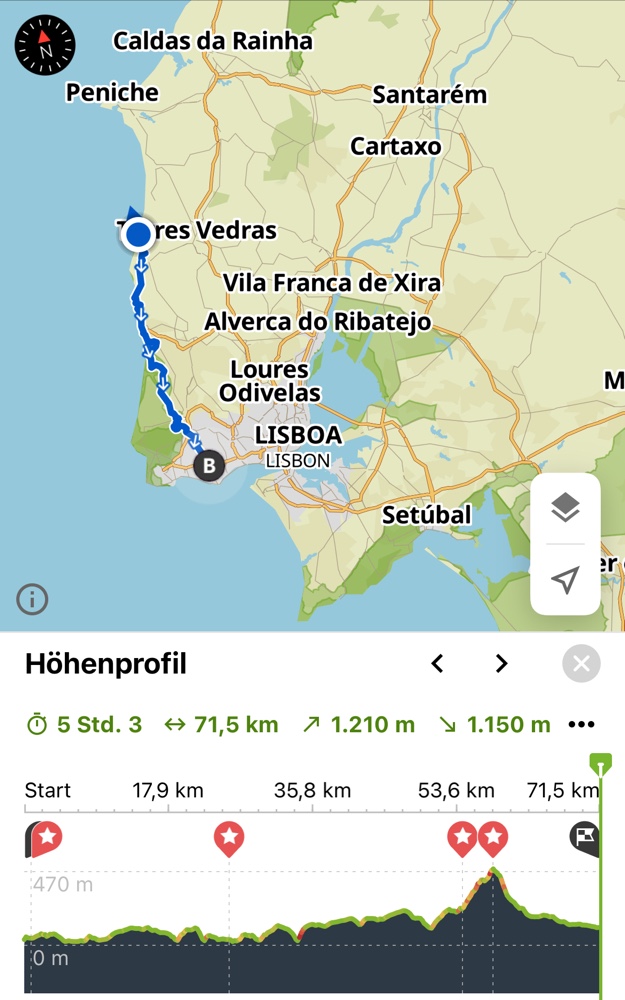
Task: Open the map layers selector
Action: click(565, 508)
